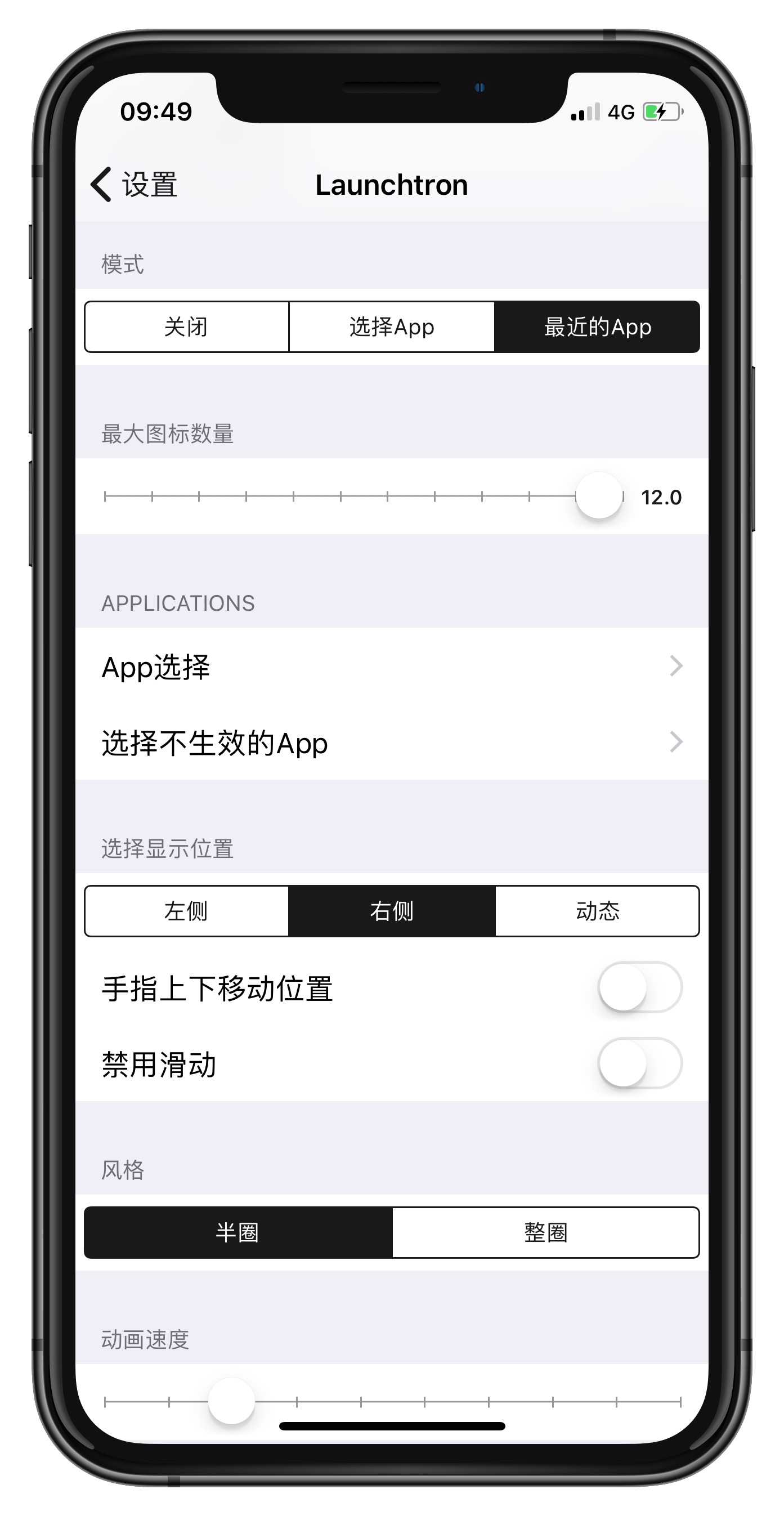Select the 最近的App mode
Viewport: 784px width, 1516px height.
[x=597, y=327]
